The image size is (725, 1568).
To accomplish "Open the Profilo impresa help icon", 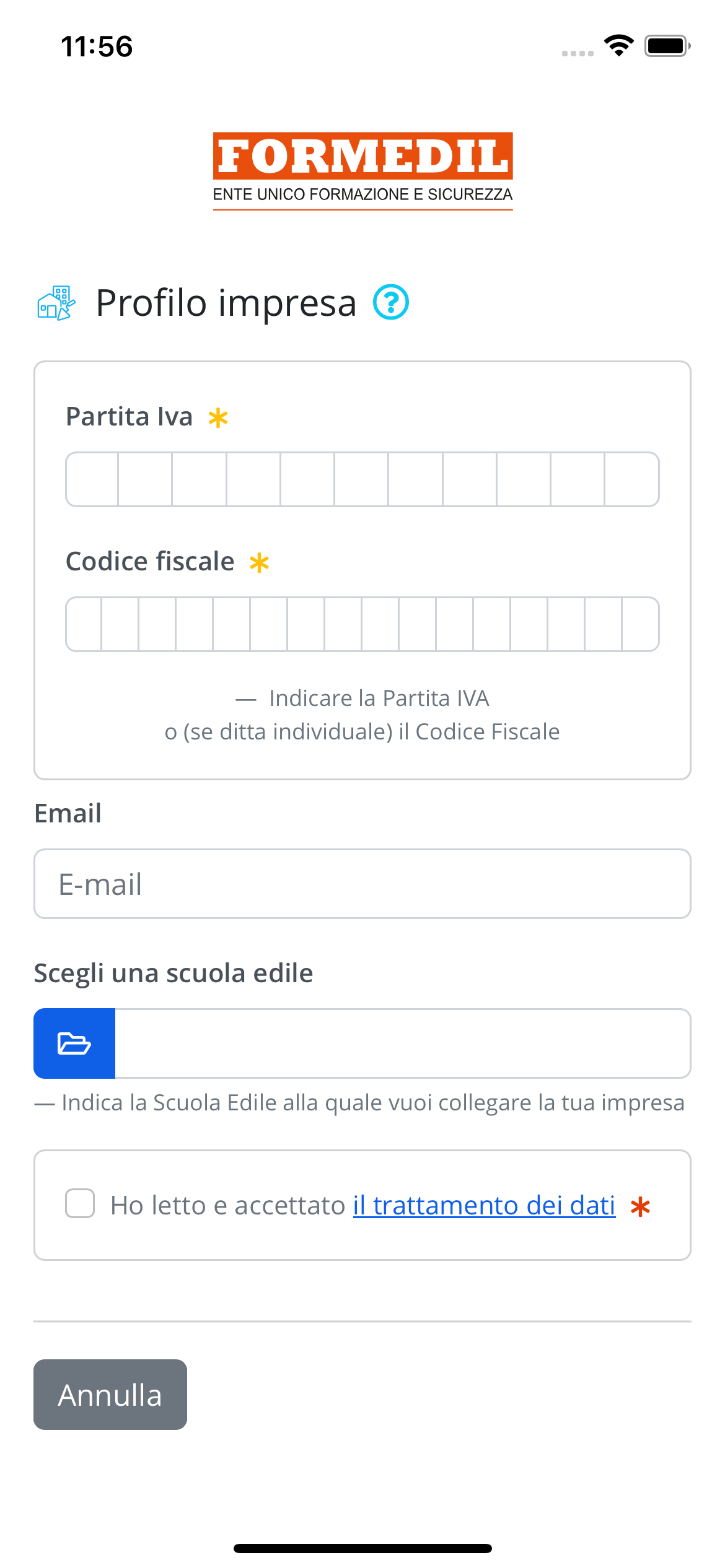I will pyautogui.click(x=390, y=303).
